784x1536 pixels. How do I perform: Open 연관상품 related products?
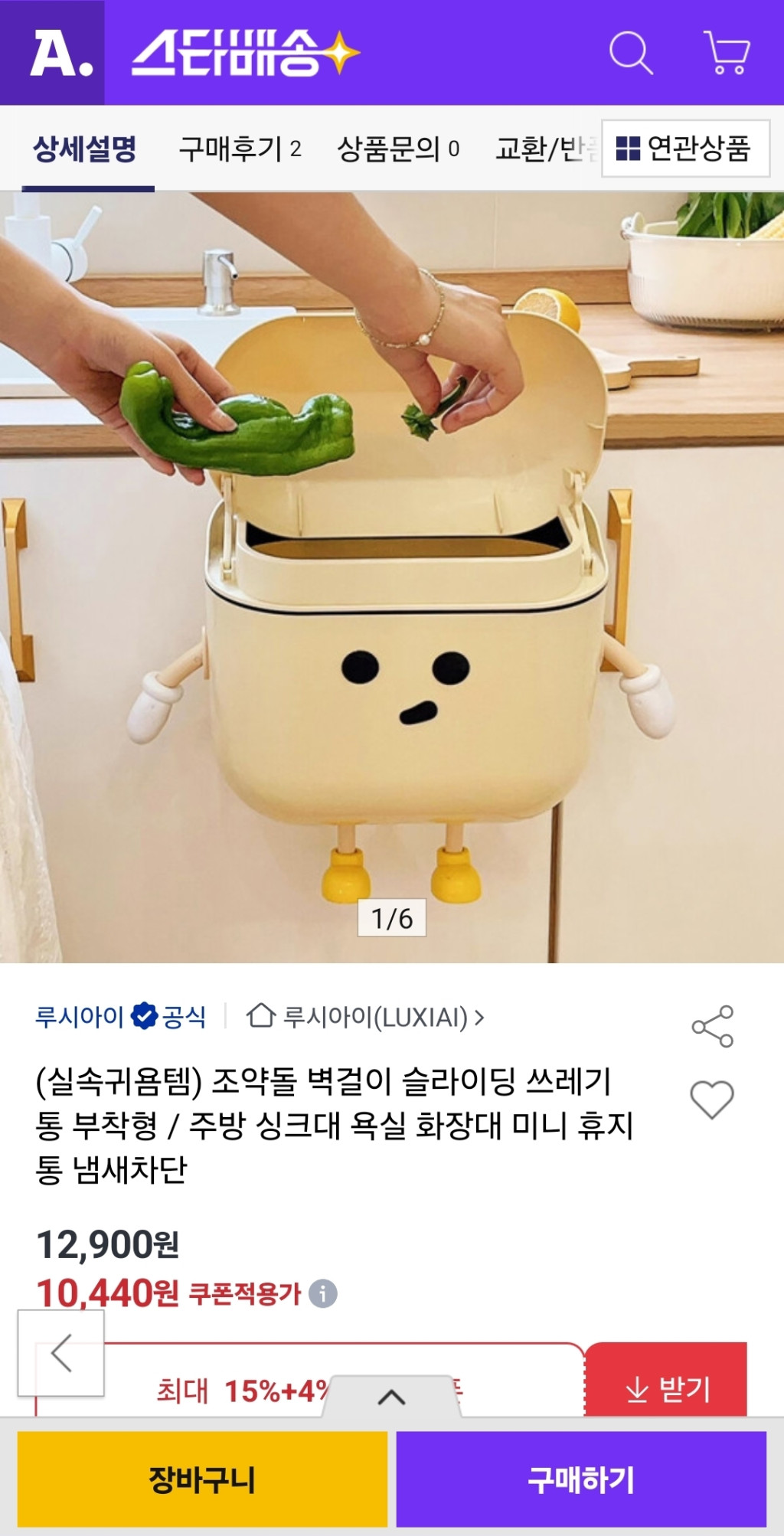coord(684,149)
